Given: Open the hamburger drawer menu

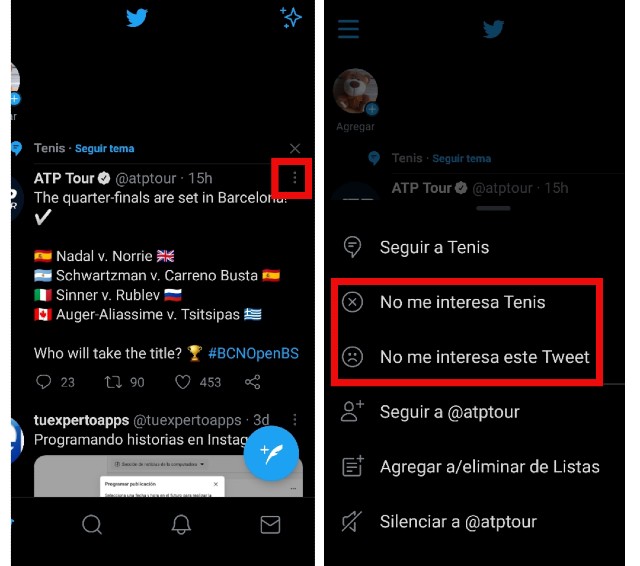Looking at the screenshot, I should pos(348,28).
